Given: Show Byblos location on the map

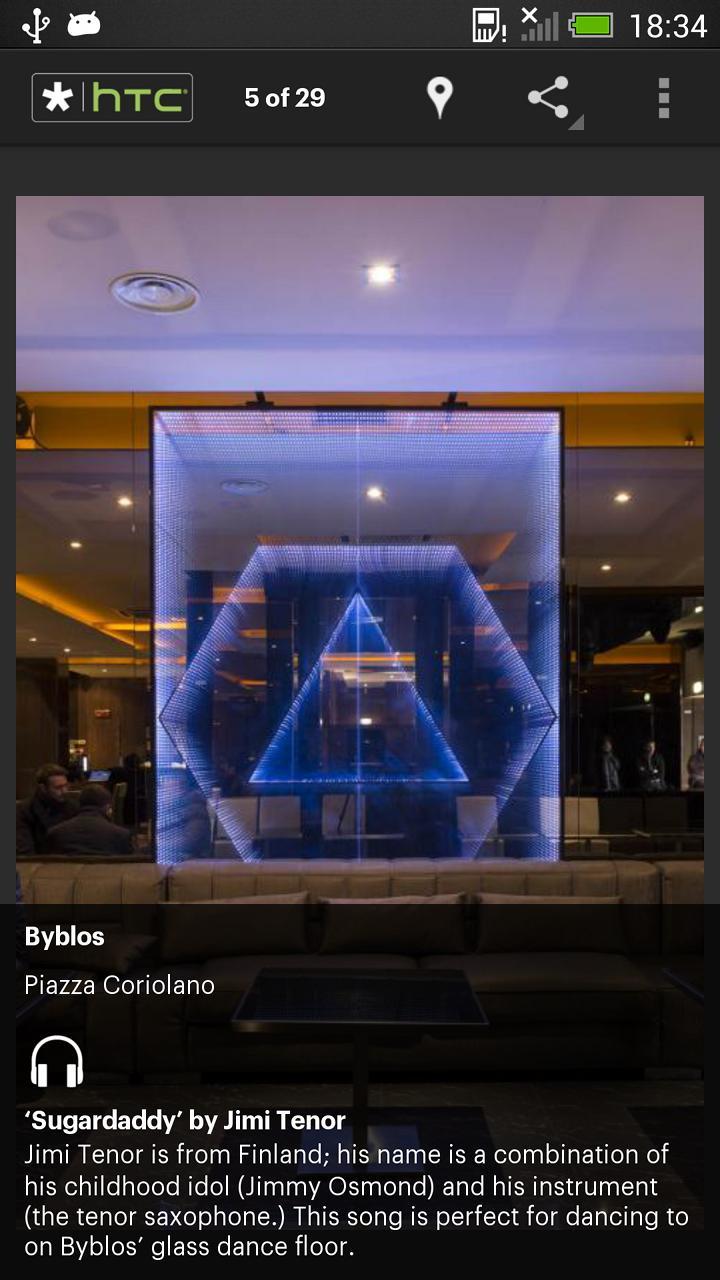Looking at the screenshot, I should coord(439,98).
